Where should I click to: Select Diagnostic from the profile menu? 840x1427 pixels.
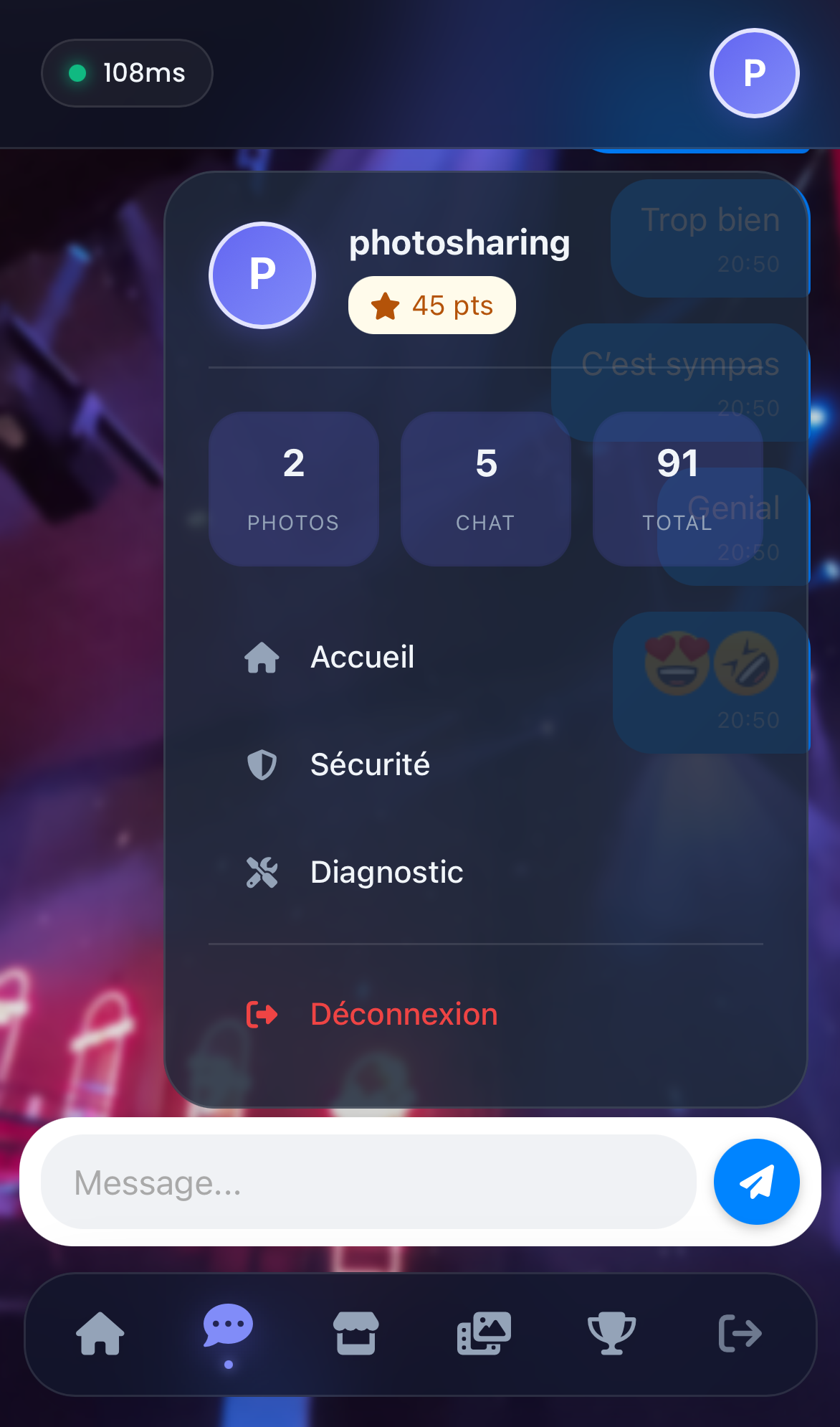click(386, 871)
